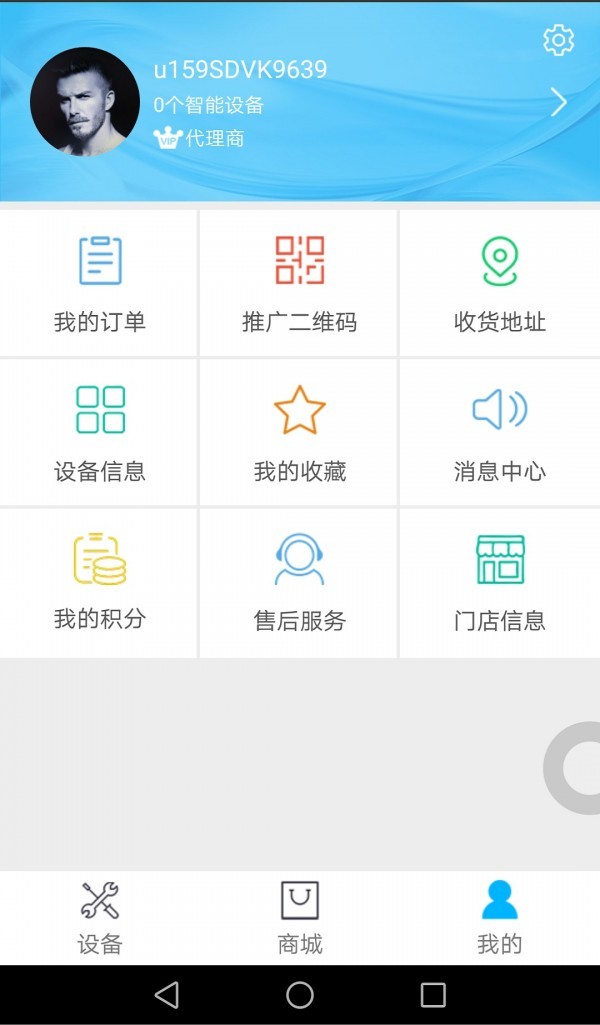Open 推广二维码 promotion QR code
600x1025 pixels.
click(x=299, y=283)
